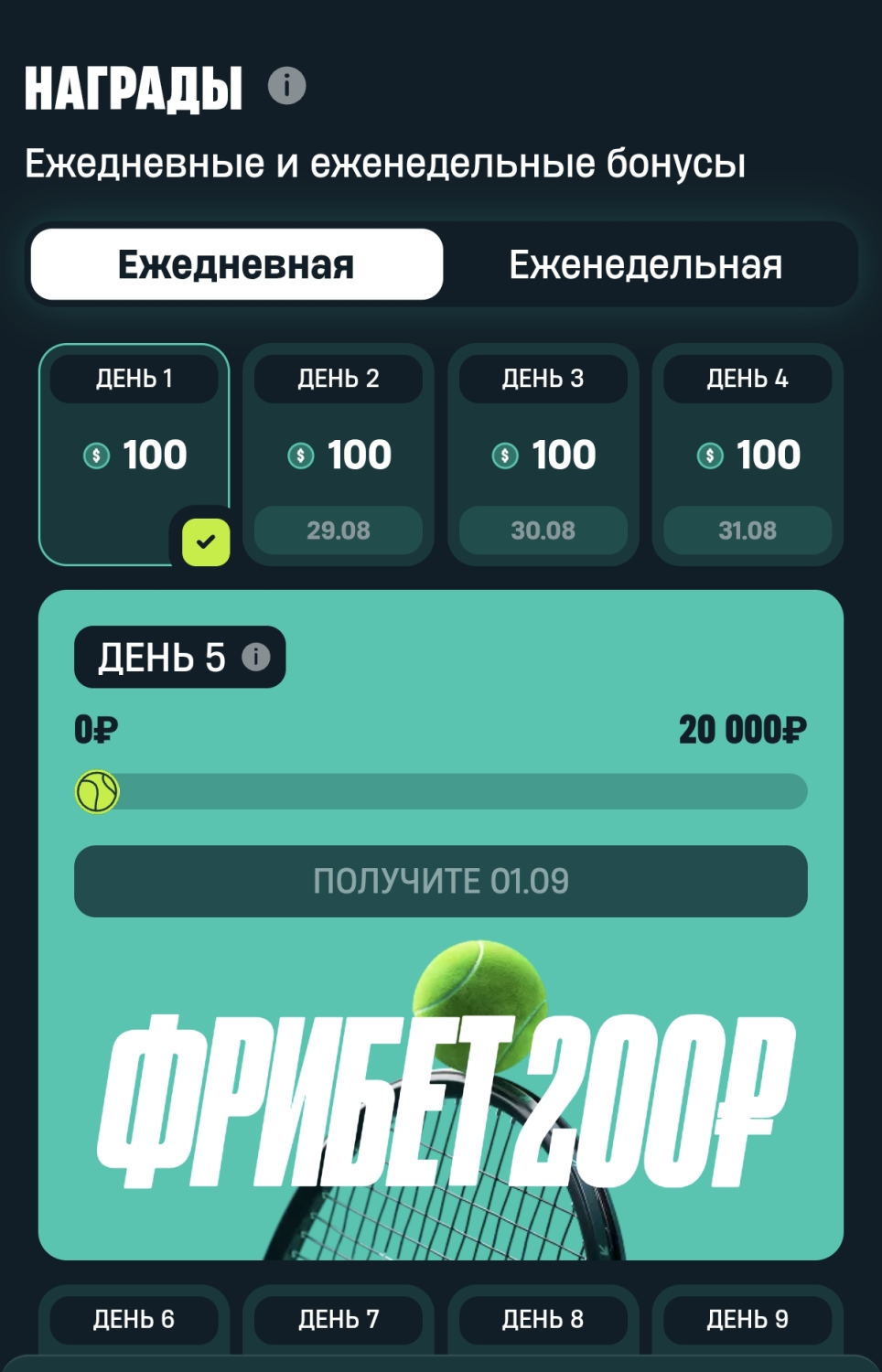Open the День 7 card

pos(339,1319)
